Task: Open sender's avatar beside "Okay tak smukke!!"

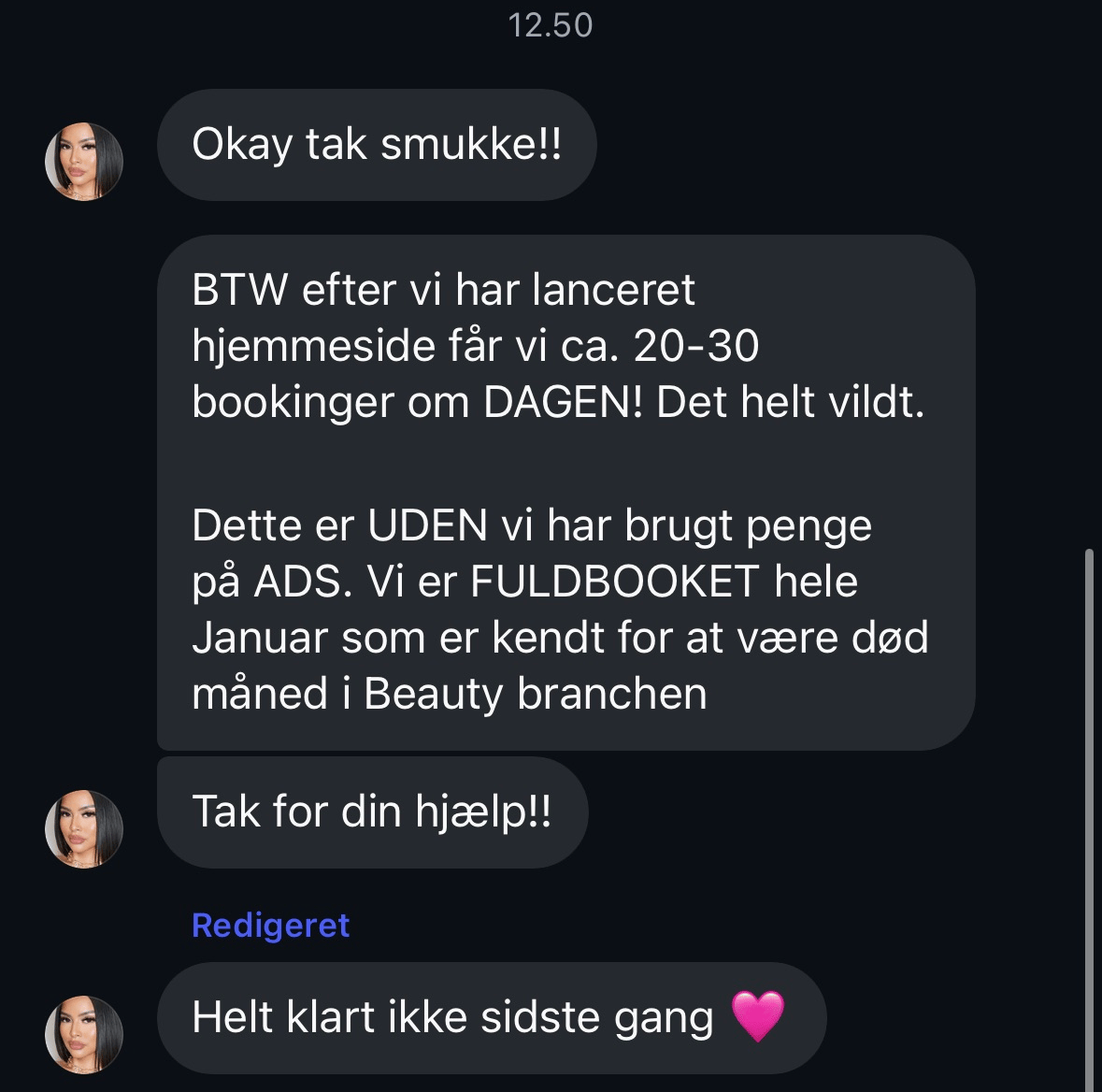Action: tap(84, 162)
